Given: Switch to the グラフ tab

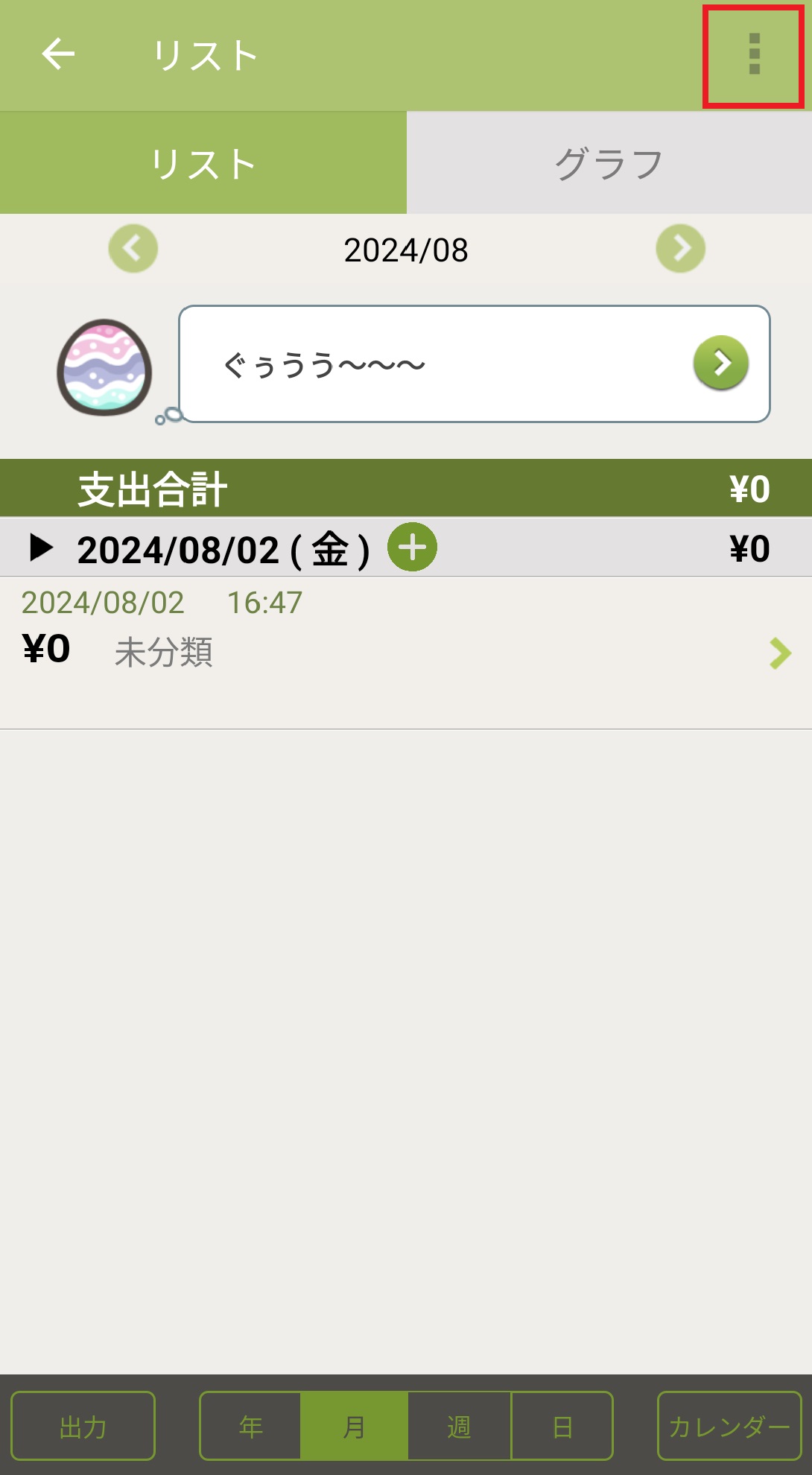Looking at the screenshot, I should (x=609, y=163).
